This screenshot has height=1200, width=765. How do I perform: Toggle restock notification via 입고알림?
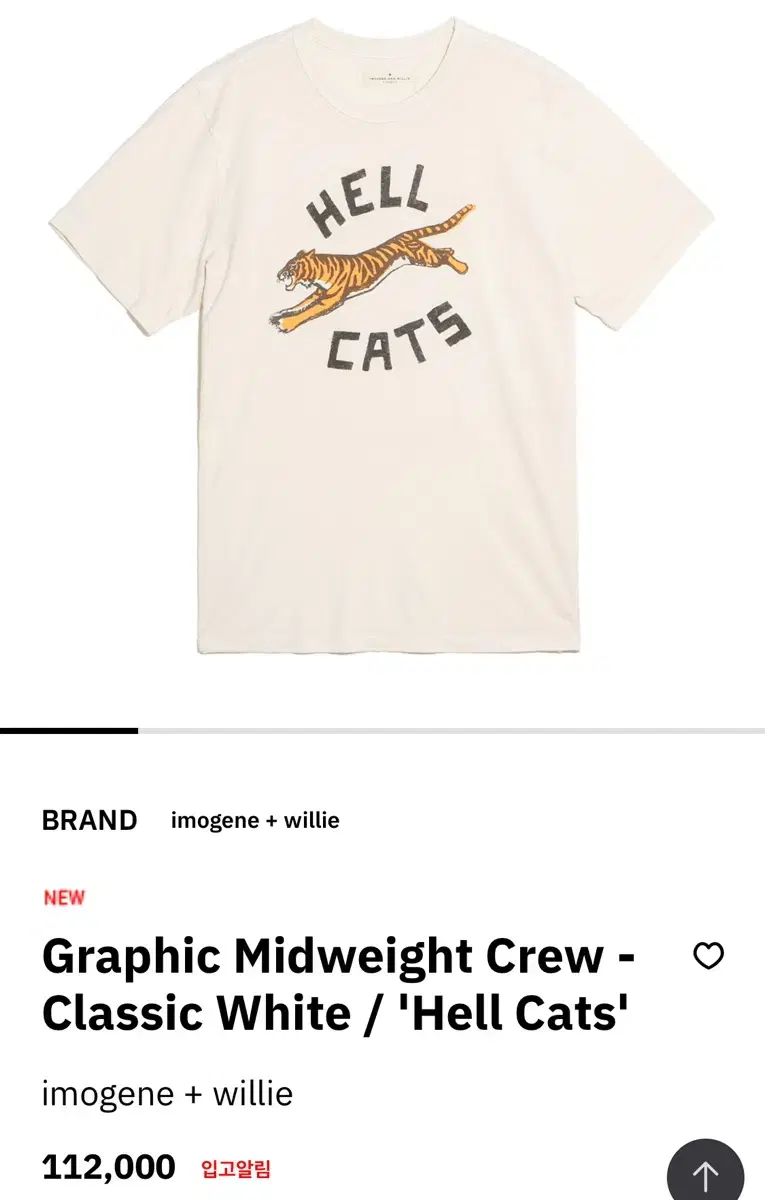(x=238, y=1169)
